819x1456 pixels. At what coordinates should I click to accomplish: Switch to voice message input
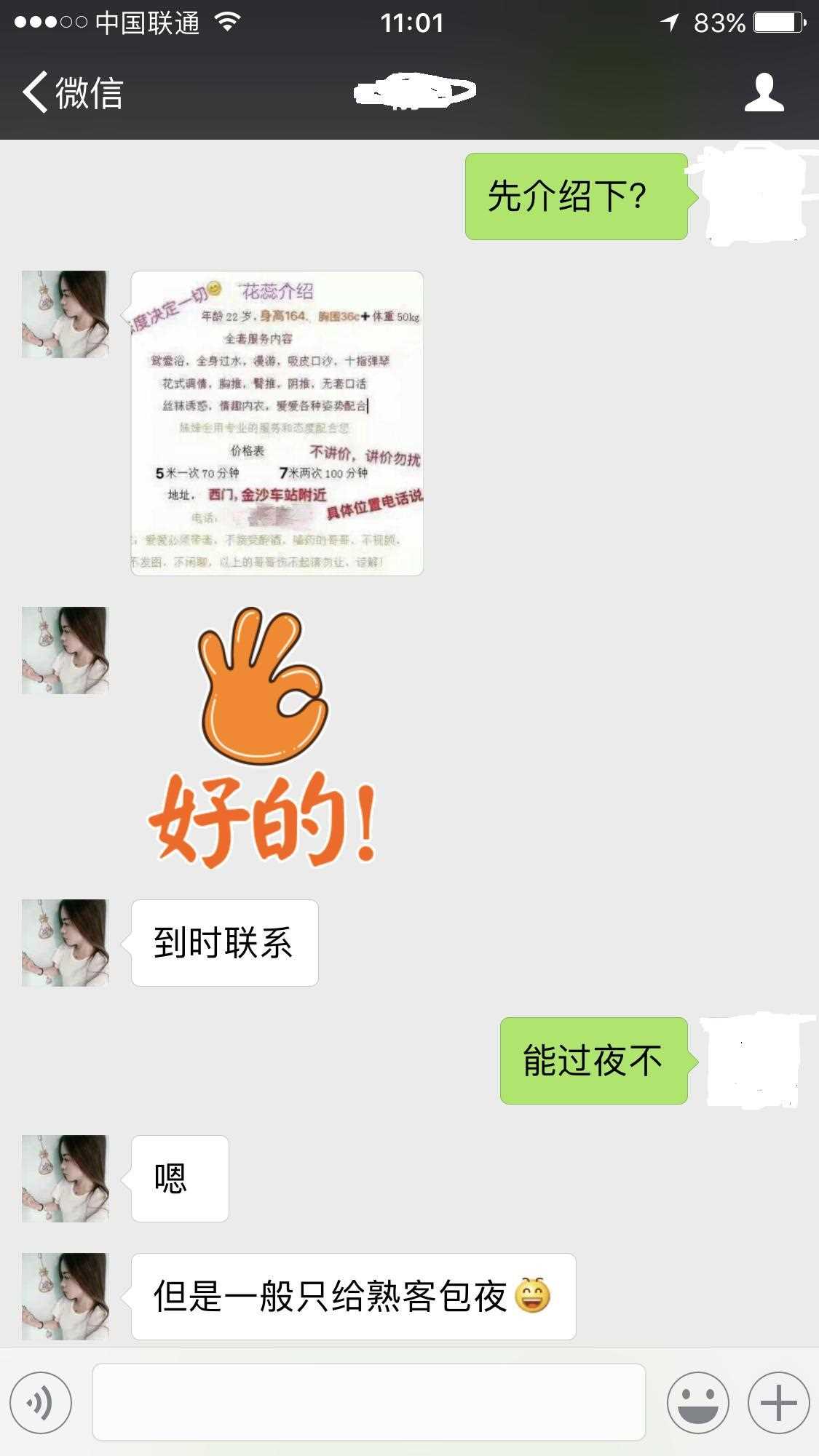pos(41,1401)
